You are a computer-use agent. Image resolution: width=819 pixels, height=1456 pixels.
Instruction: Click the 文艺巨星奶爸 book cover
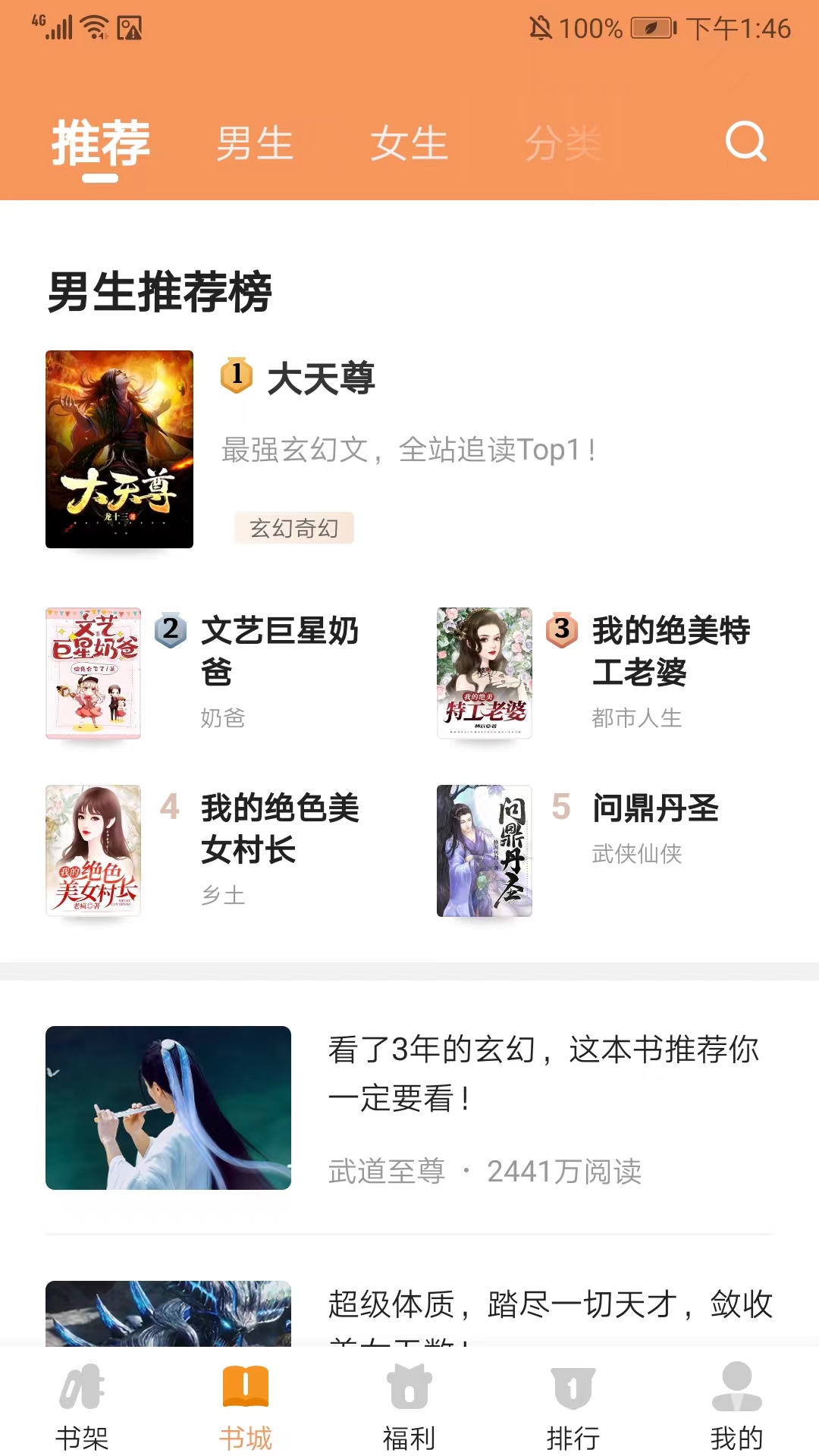(94, 671)
